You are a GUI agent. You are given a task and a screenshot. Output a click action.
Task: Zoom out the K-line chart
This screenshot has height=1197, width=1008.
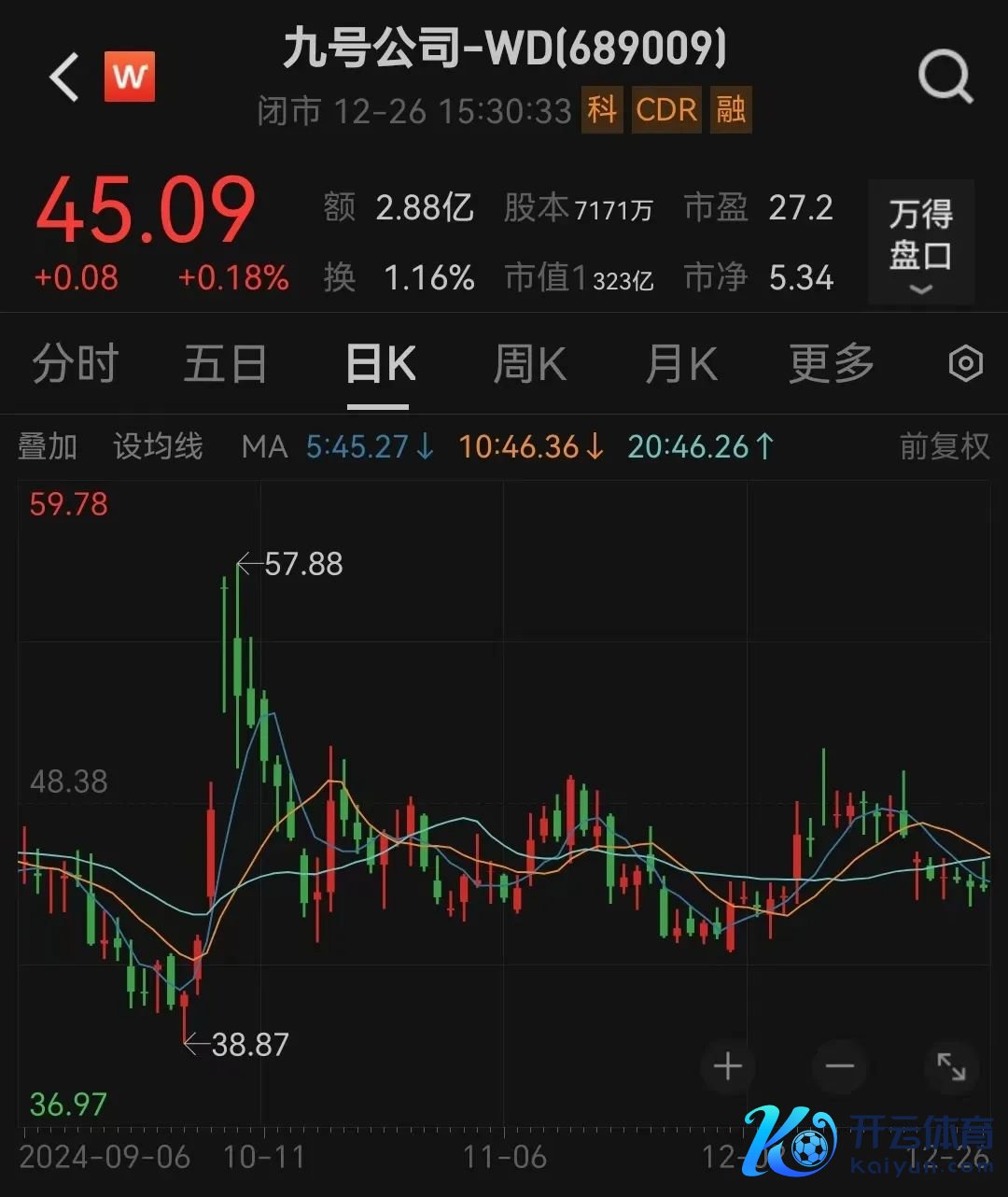point(840,1065)
